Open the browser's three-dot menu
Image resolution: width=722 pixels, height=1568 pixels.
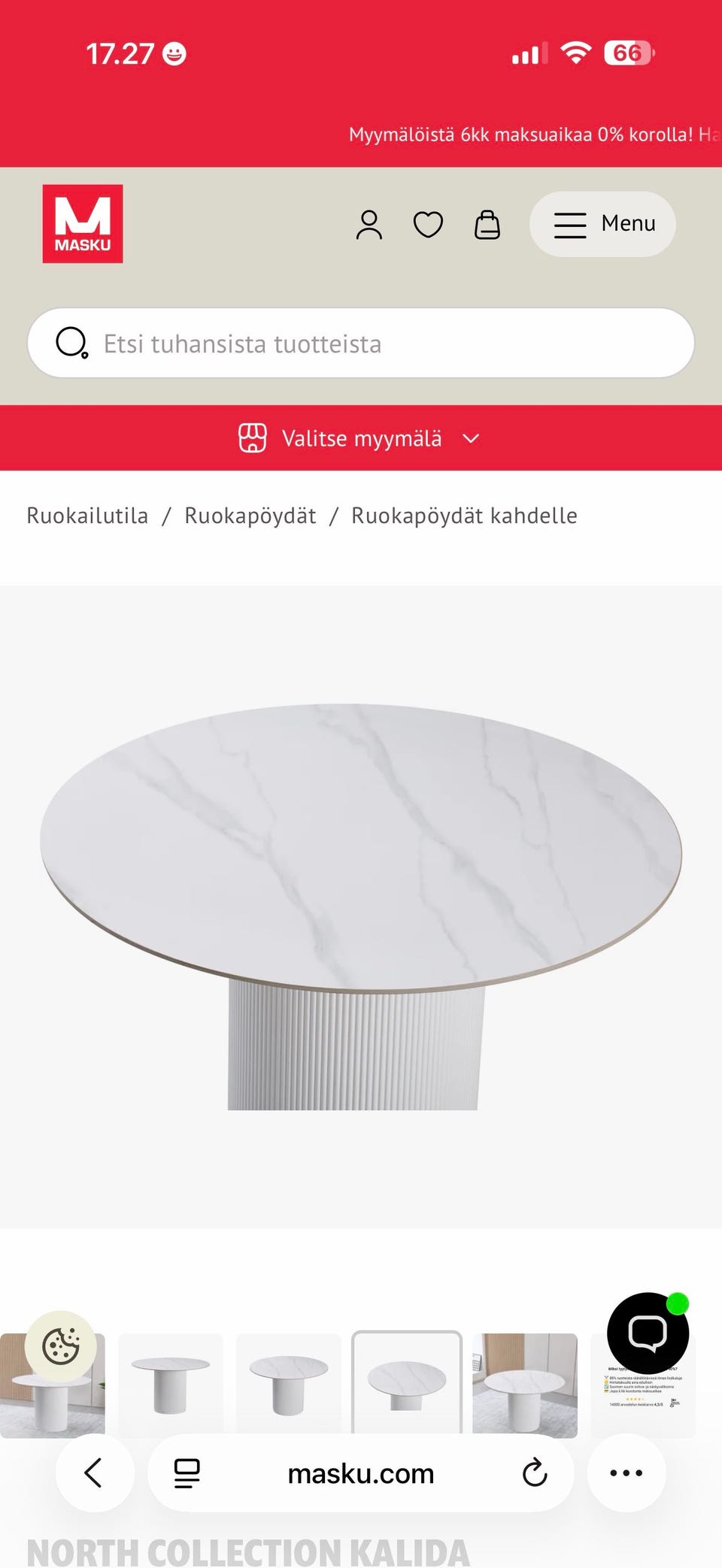pos(626,1473)
